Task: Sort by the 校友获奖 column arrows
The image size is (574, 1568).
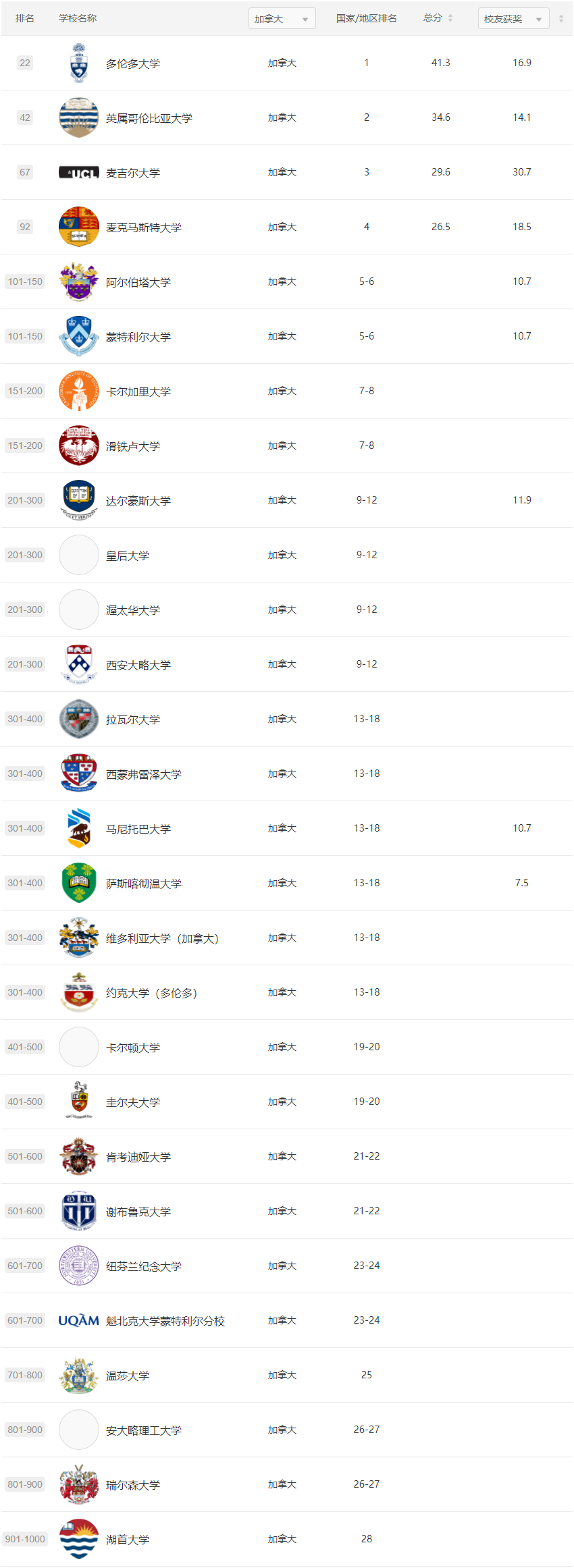Action: coord(560,19)
